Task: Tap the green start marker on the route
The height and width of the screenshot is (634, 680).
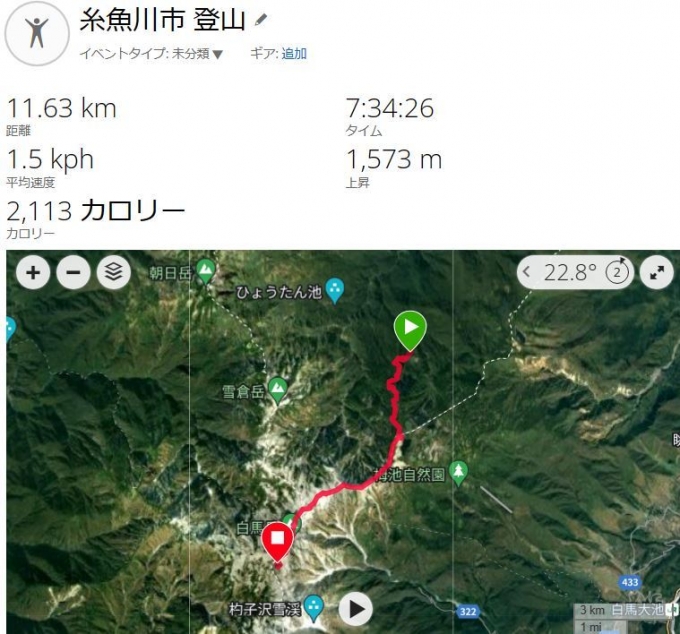Action: [x=410, y=328]
